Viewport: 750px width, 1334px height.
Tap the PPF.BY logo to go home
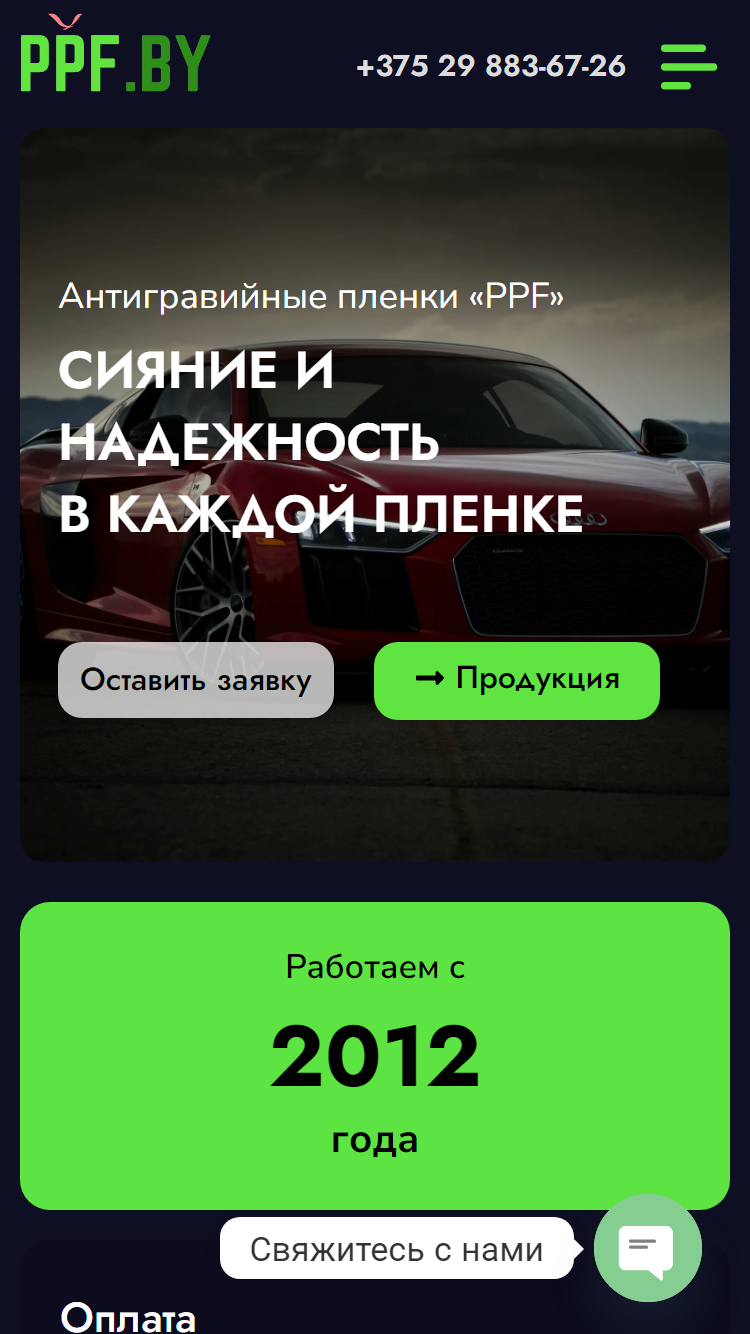tap(115, 54)
